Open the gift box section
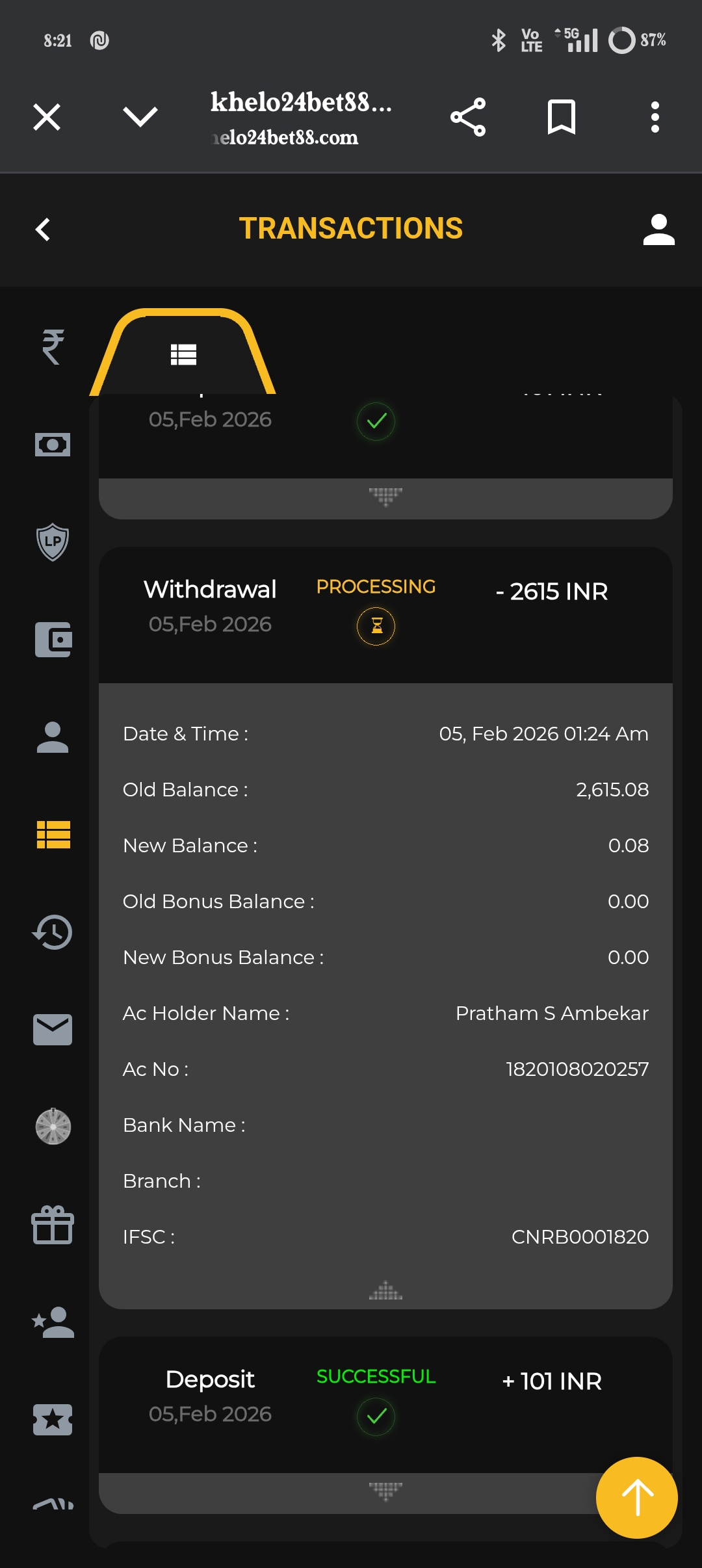The height and width of the screenshot is (1568, 702). 53,1225
